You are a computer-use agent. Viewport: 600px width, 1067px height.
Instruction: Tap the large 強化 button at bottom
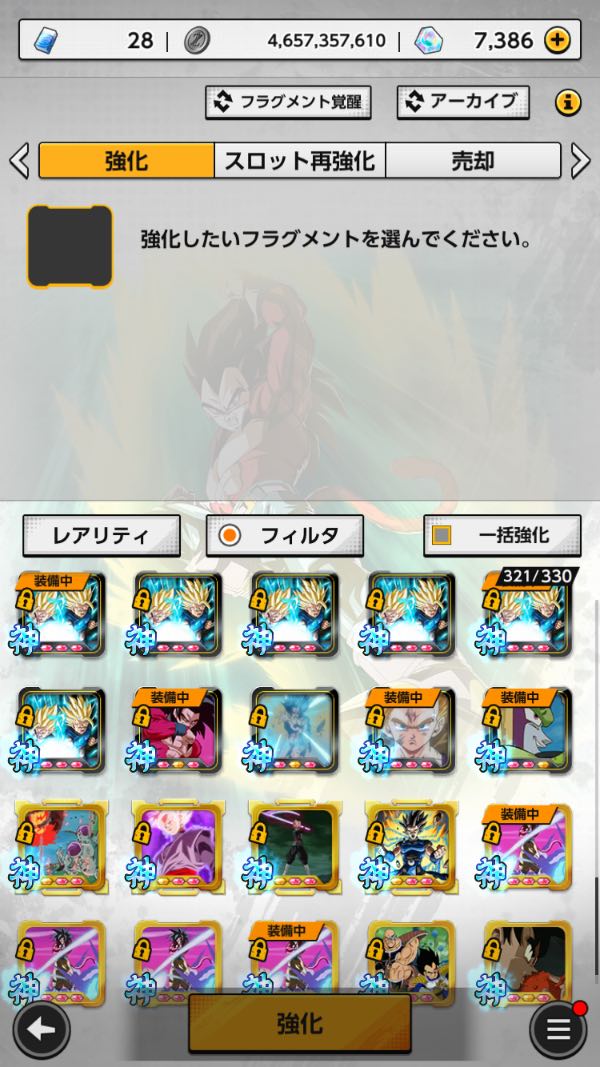pyautogui.click(x=300, y=1023)
